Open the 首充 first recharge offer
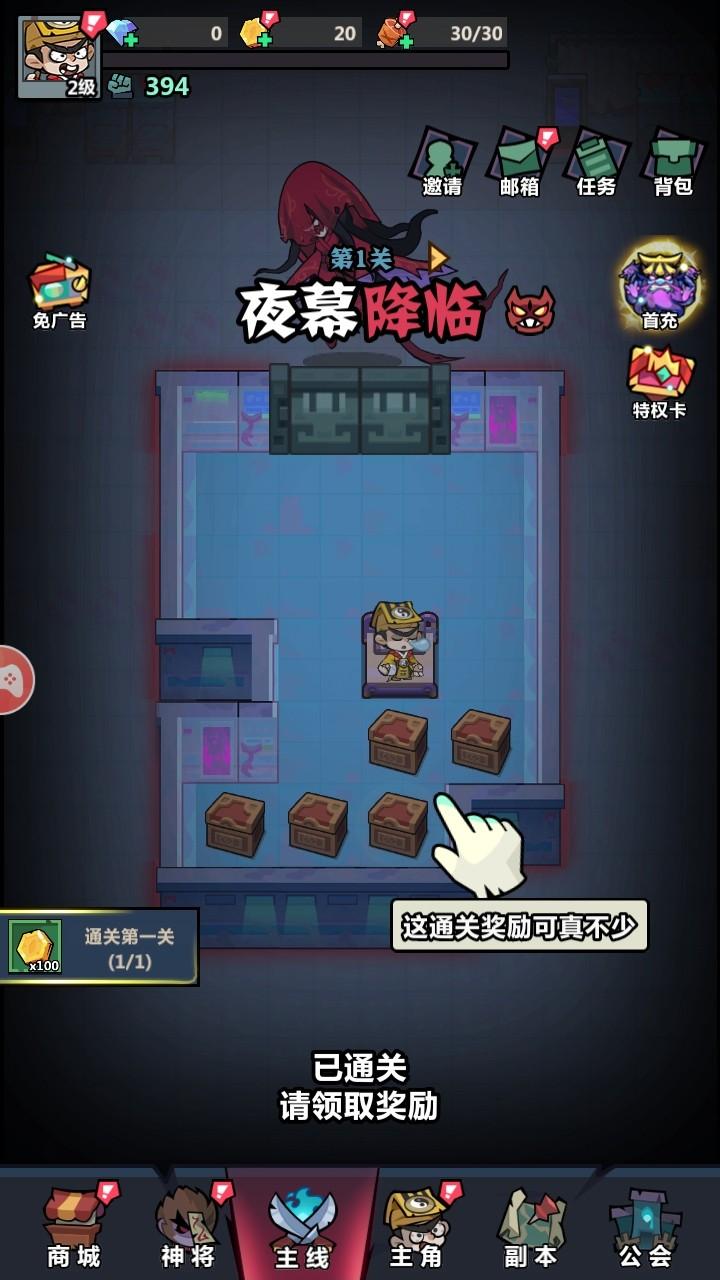Viewport: 720px width, 1280px height. pos(659,287)
